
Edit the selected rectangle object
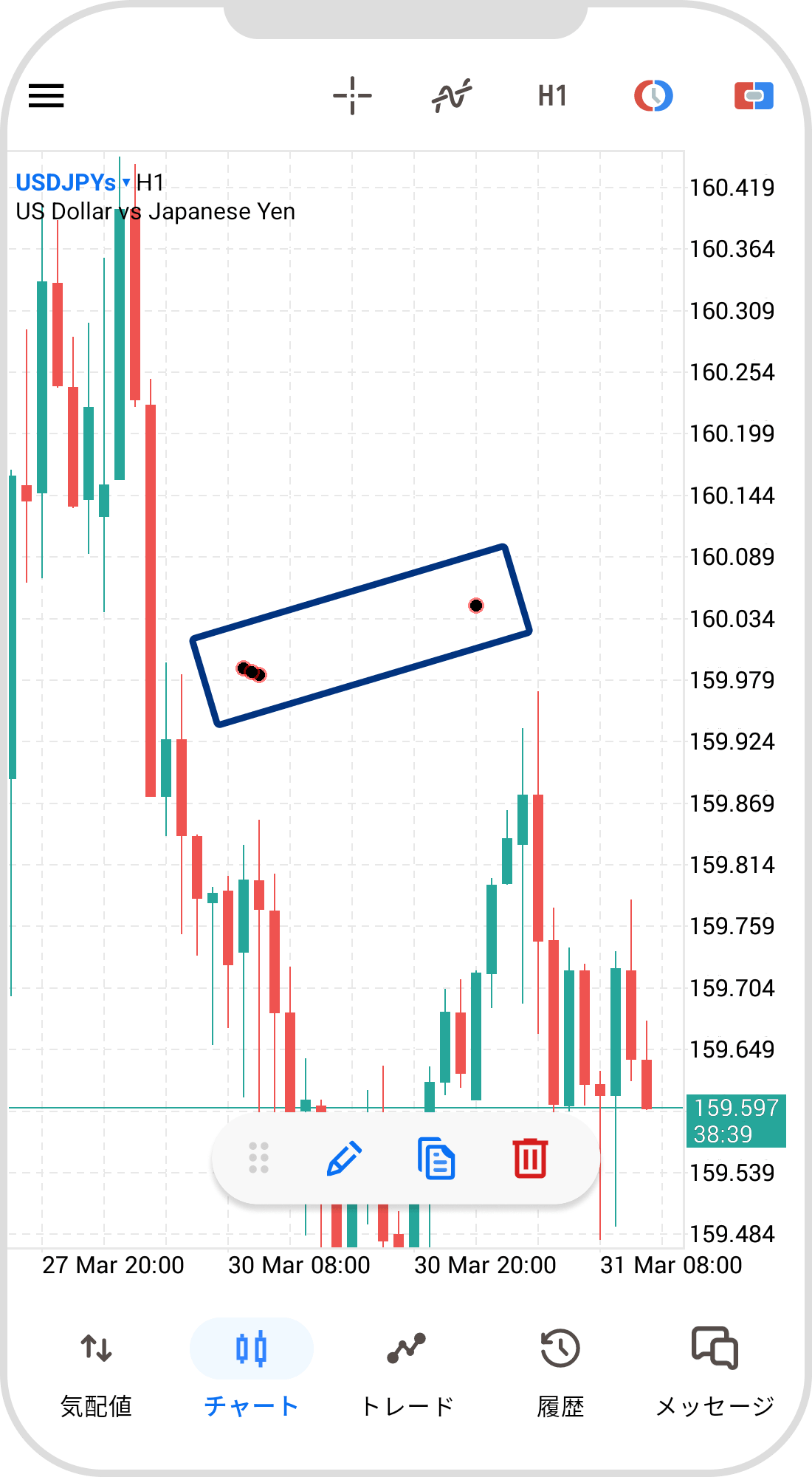point(344,1158)
